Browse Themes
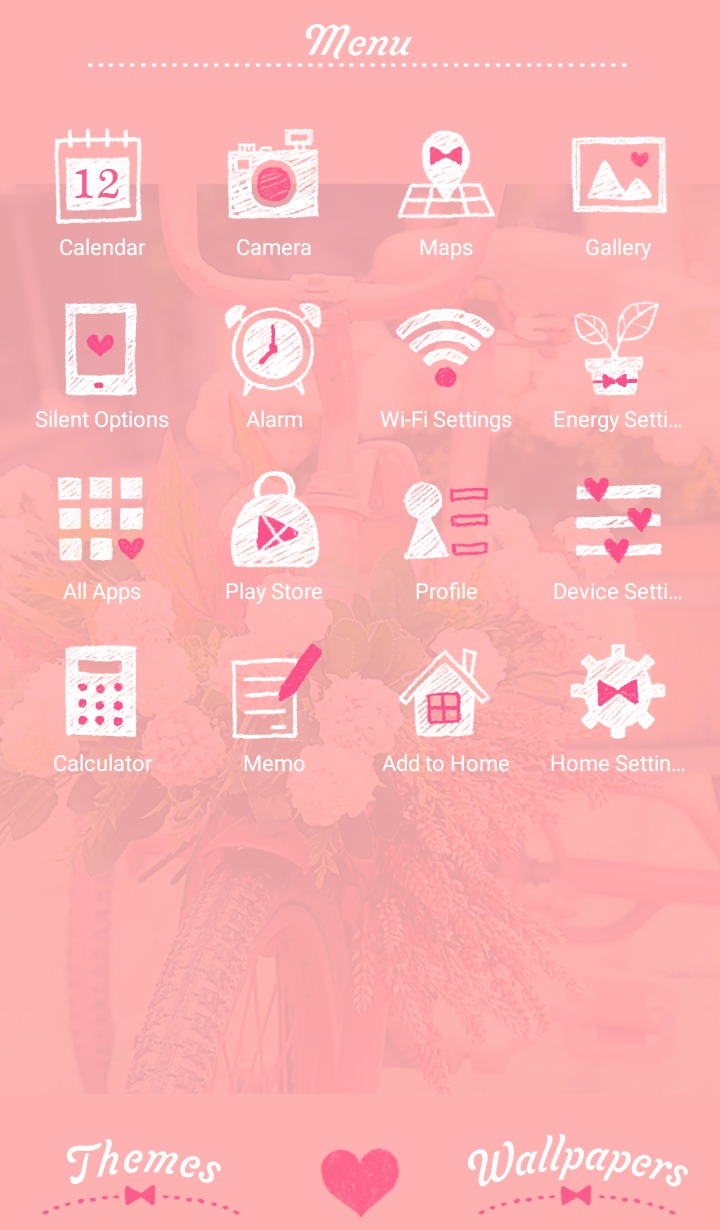The image size is (720, 1230). point(143,1175)
